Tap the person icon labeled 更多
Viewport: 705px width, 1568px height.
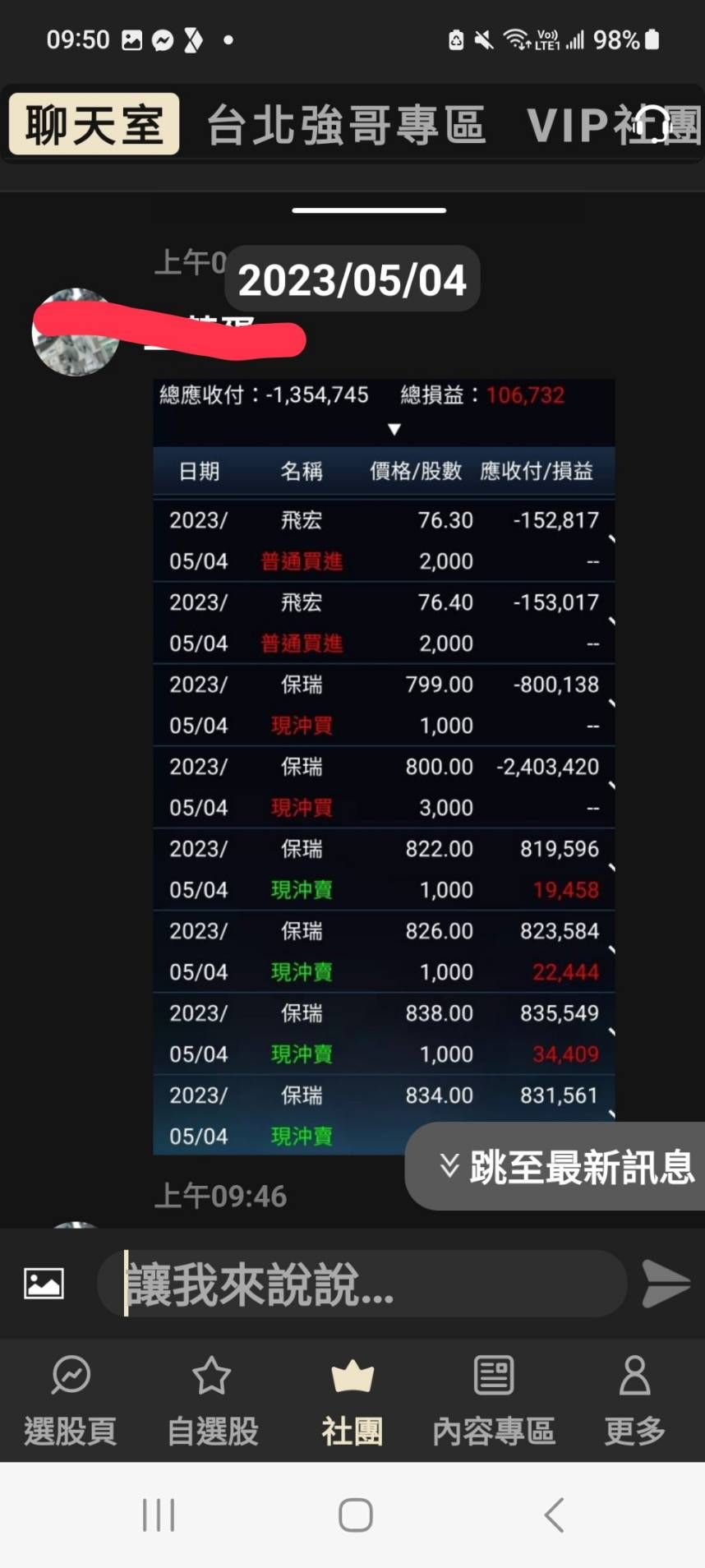[x=634, y=1372]
